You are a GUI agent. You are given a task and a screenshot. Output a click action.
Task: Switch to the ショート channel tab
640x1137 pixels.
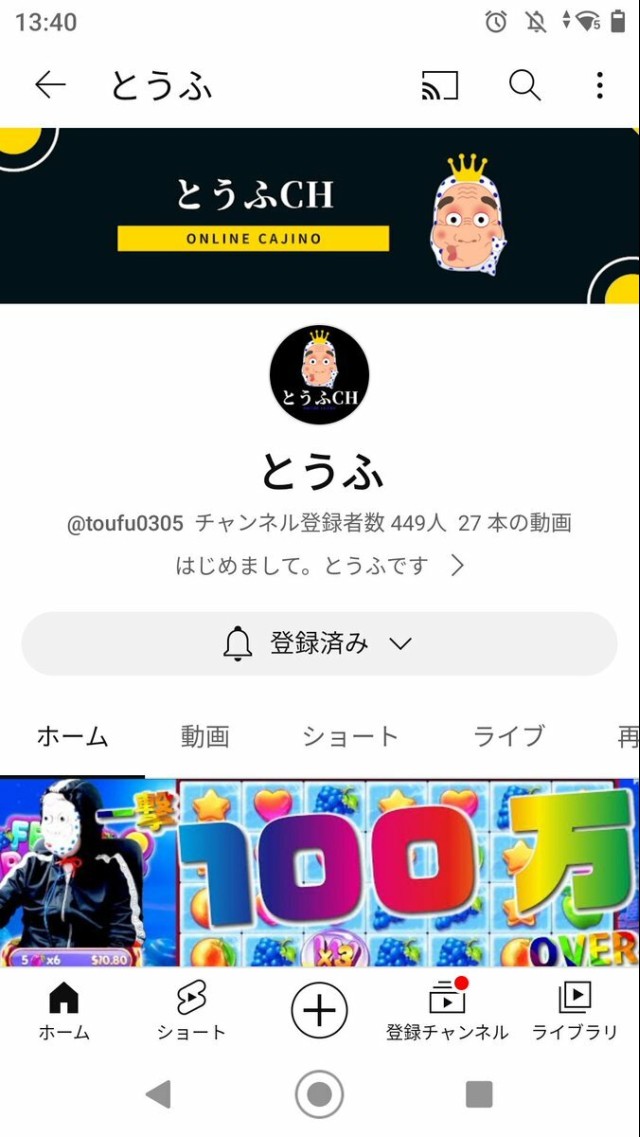(350, 737)
